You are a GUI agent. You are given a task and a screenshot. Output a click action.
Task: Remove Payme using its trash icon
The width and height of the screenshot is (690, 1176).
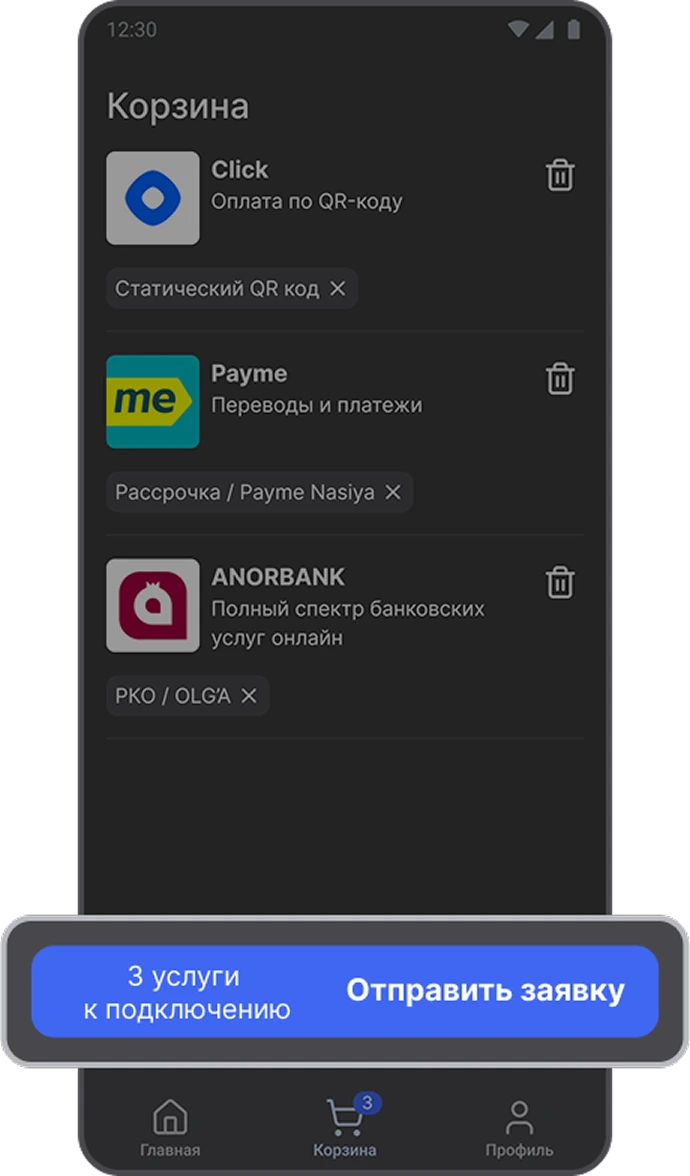[560, 378]
